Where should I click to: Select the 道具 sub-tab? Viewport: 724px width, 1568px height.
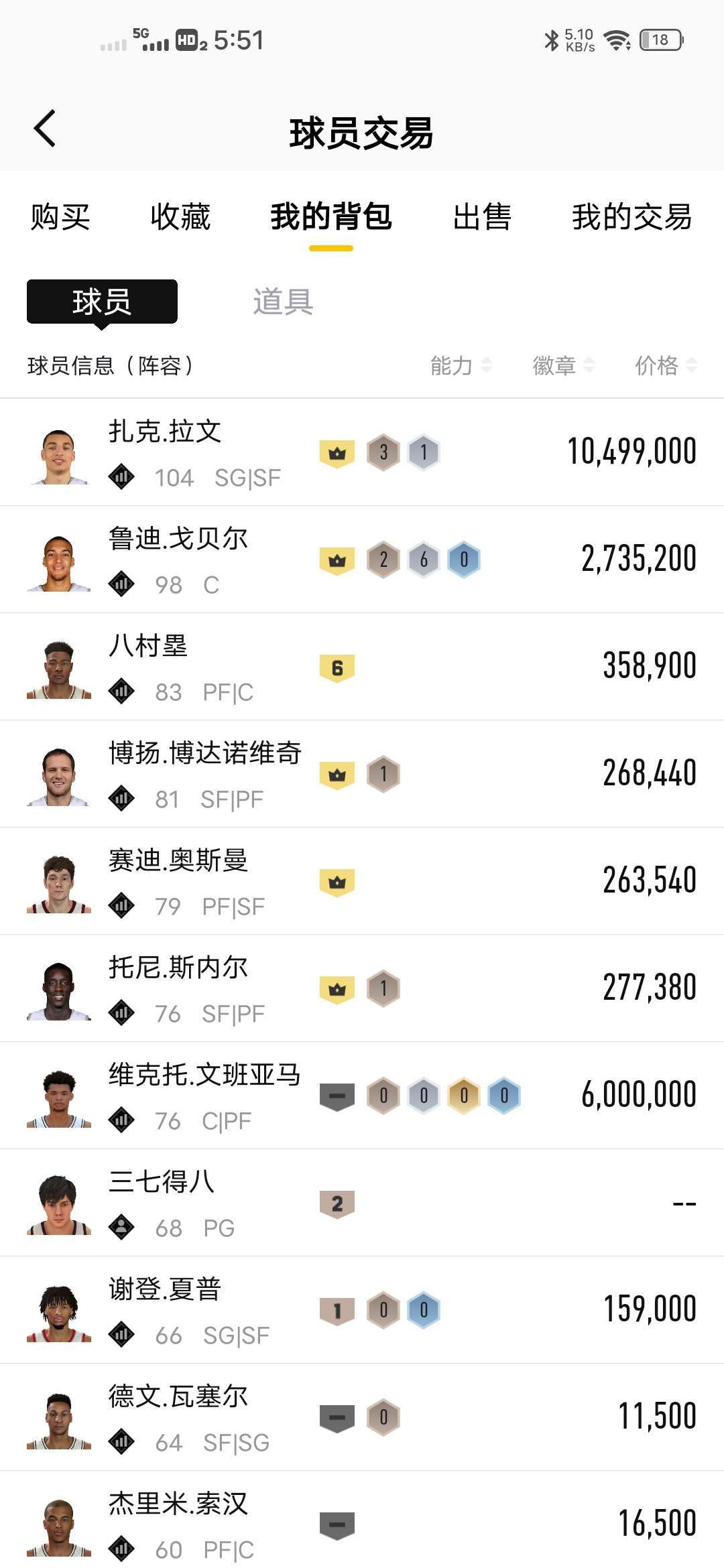click(x=283, y=302)
